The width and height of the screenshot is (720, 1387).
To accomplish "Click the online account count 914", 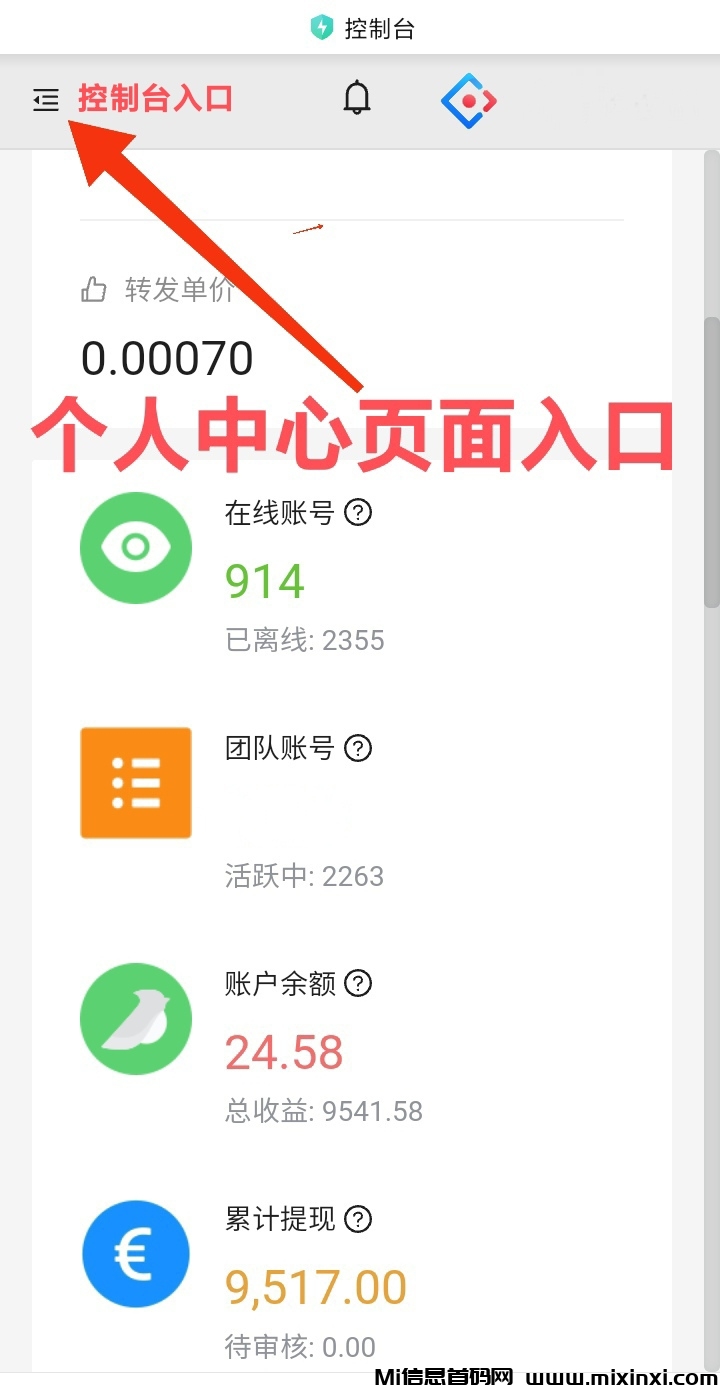I will point(264,581).
